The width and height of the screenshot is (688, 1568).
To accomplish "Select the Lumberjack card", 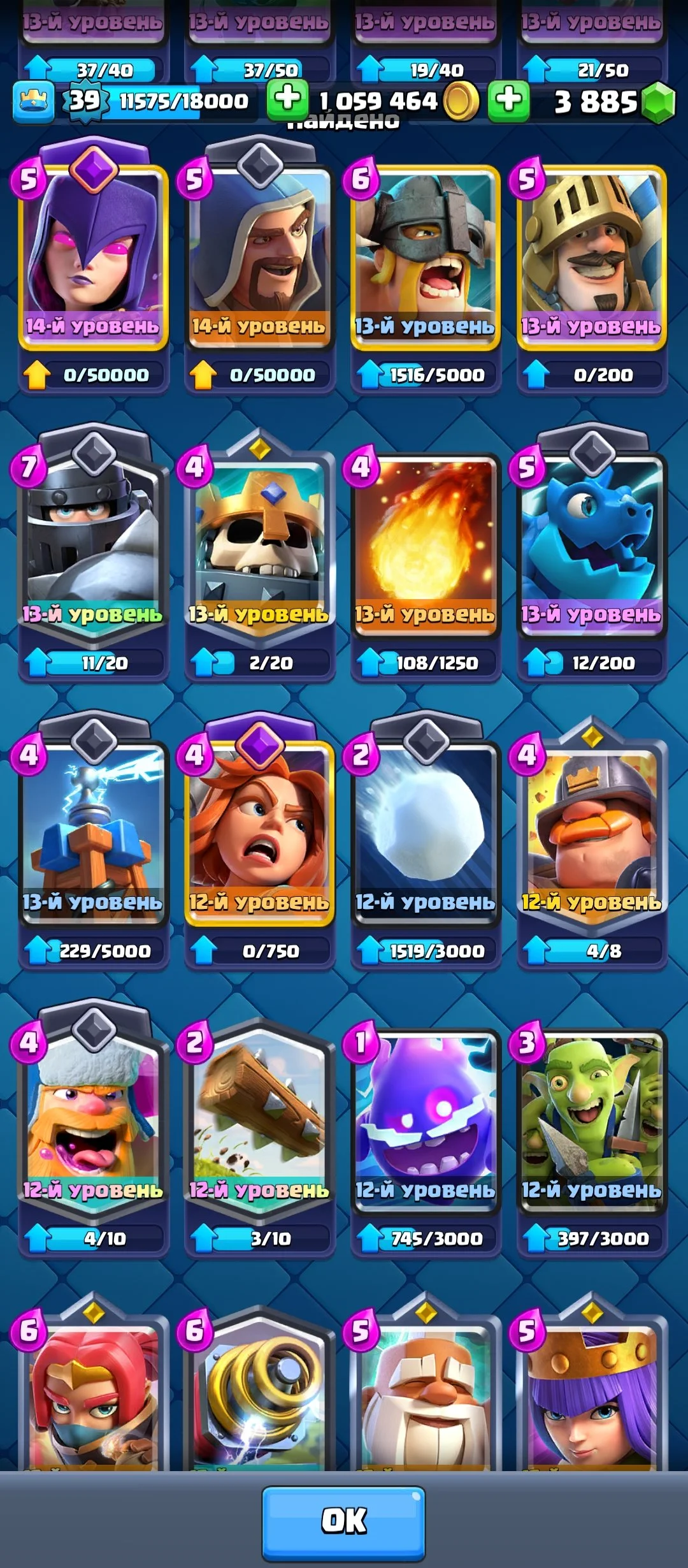I will (x=93, y=1115).
